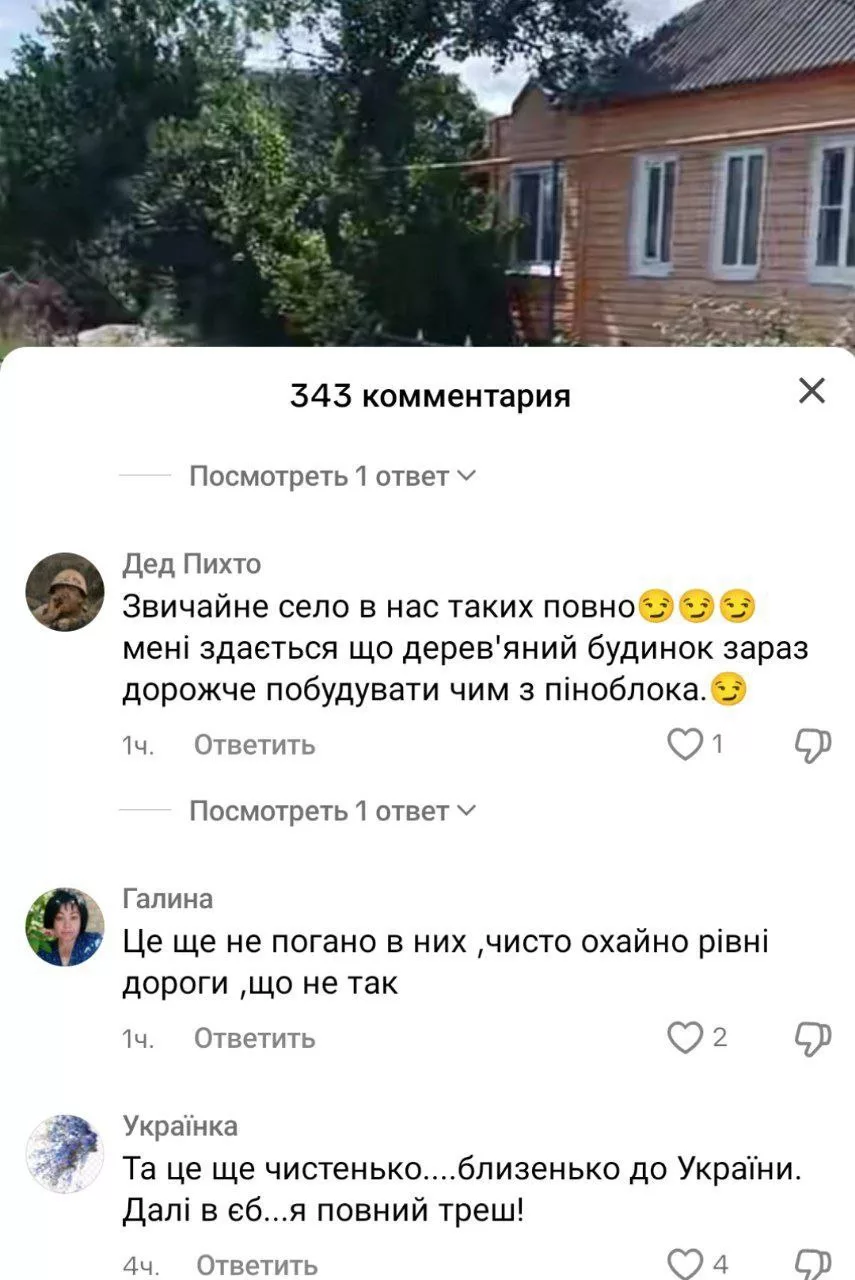Image resolution: width=855 pixels, height=1280 pixels.
Task: Open Галина's profile avatar
Action: click(x=65, y=926)
